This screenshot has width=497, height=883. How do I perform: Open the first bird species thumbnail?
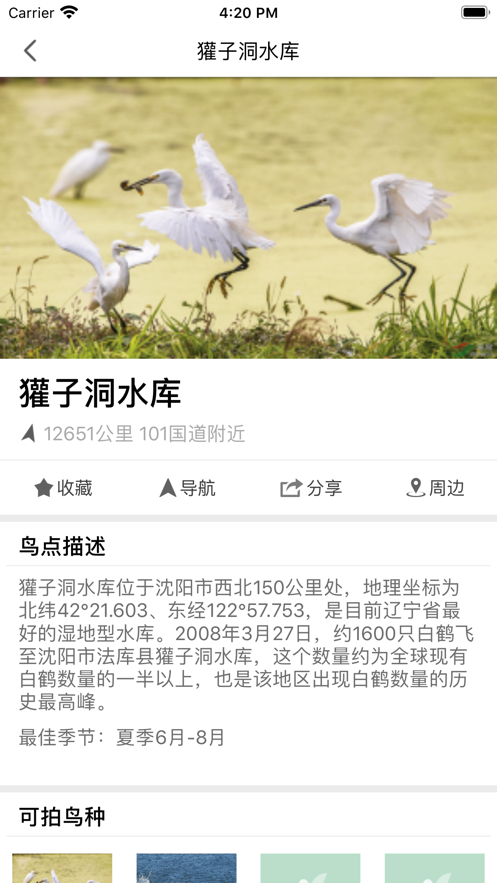[x=62, y=868]
